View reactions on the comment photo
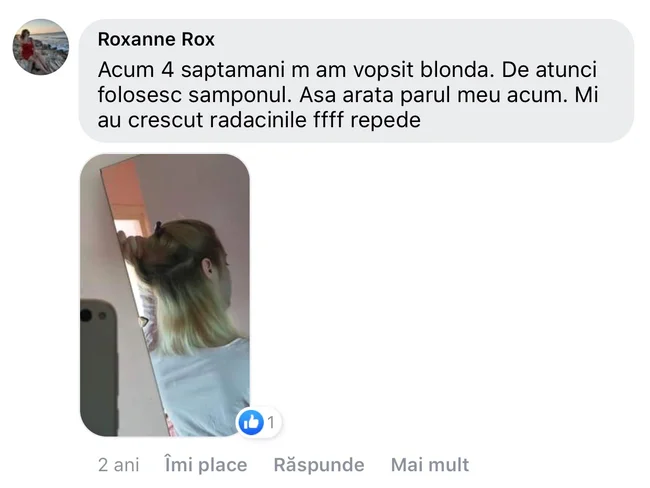 [259, 422]
